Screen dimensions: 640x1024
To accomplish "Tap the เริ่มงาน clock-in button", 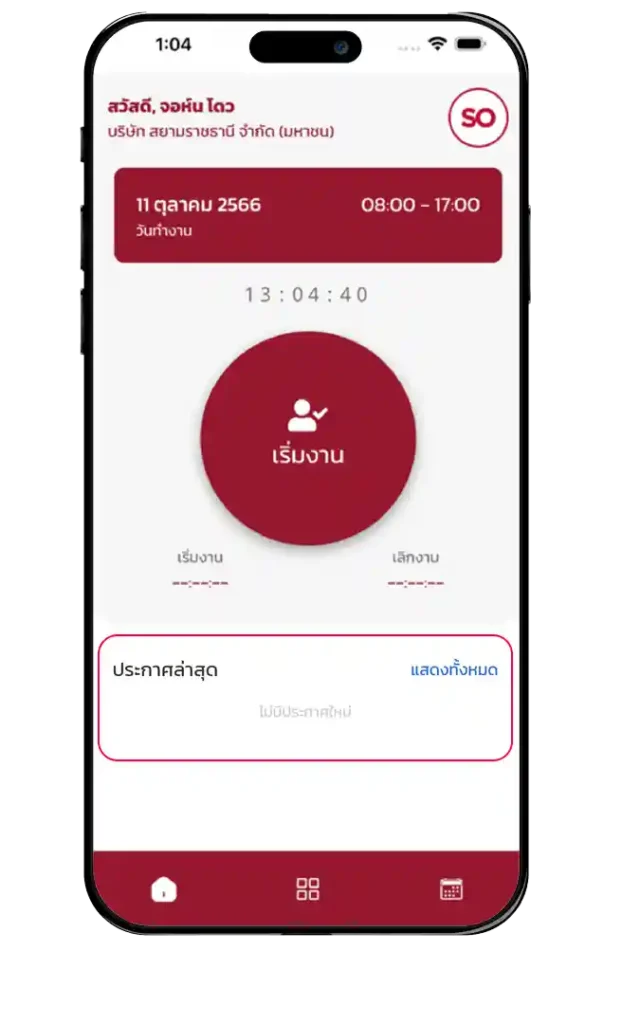I will pos(308,438).
